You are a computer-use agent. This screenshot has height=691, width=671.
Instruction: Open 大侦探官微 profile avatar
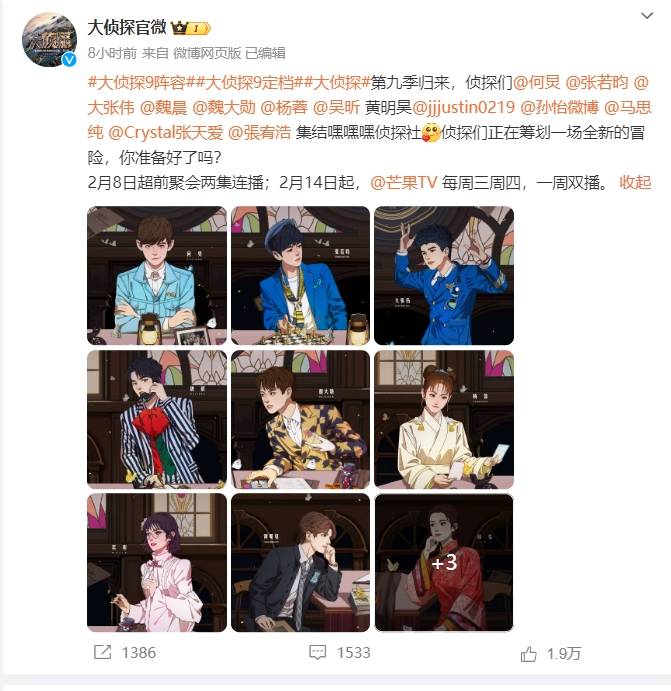[49, 40]
